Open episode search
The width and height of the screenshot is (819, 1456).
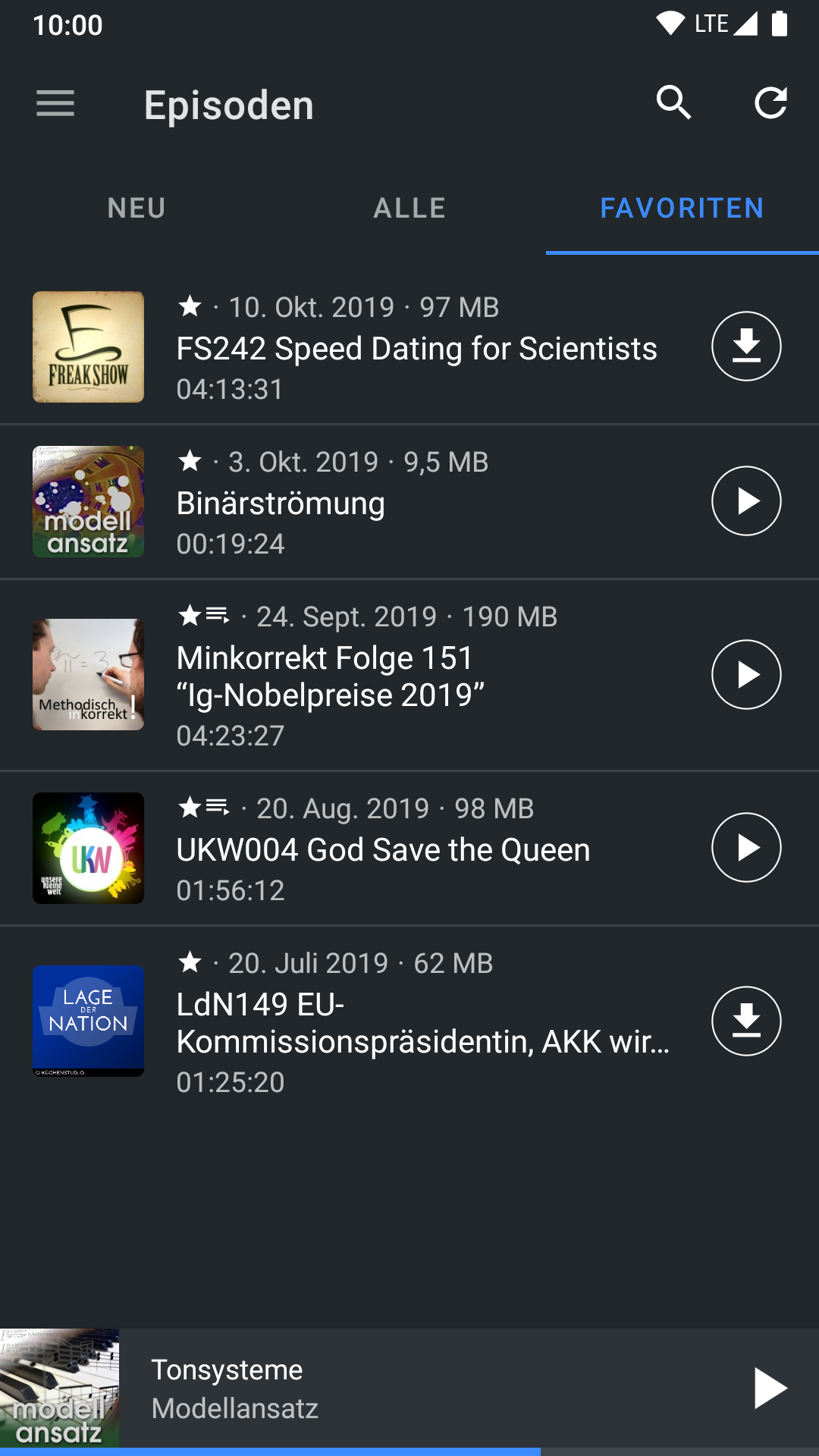click(x=673, y=103)
